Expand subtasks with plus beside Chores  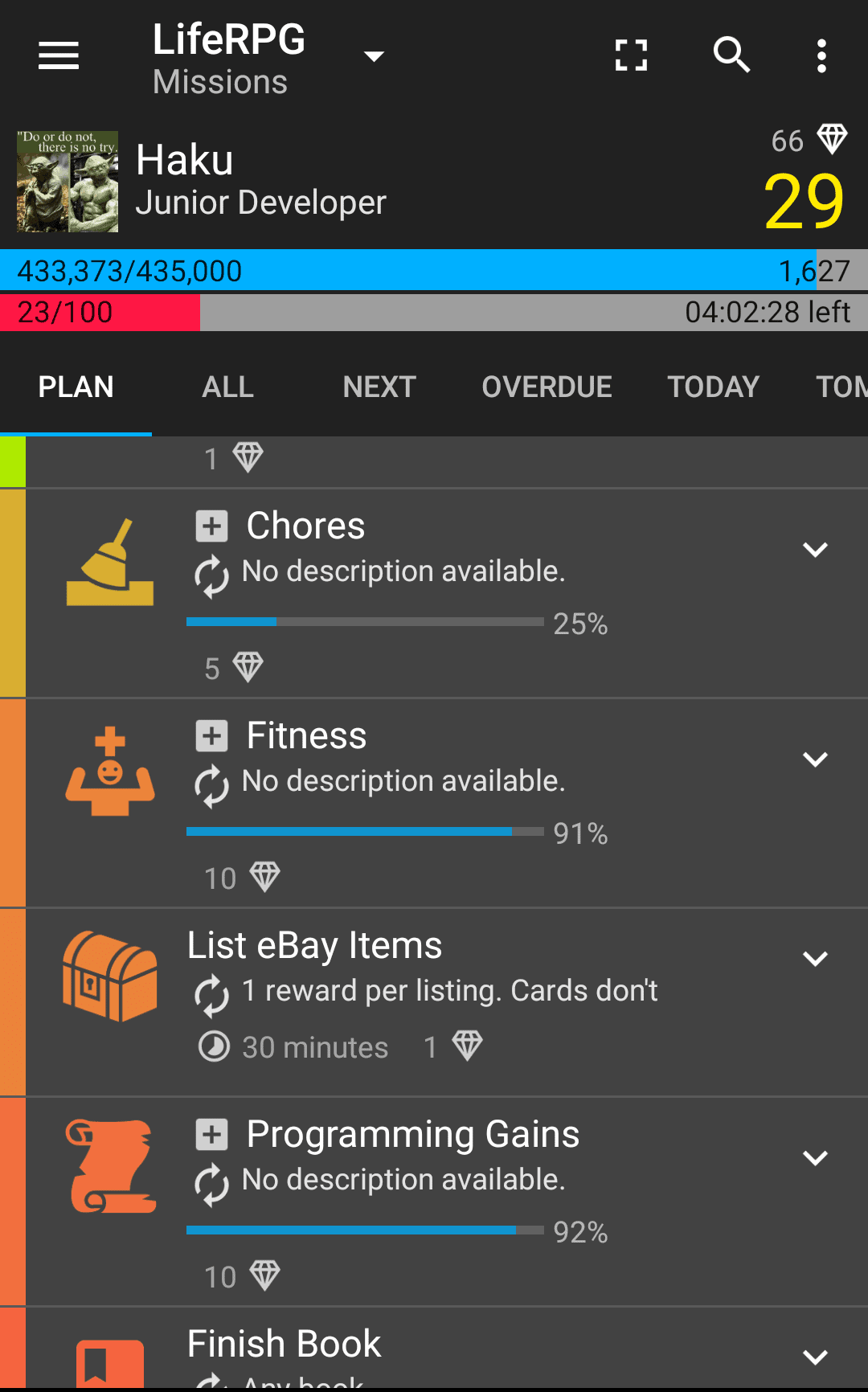pos(212,526)
